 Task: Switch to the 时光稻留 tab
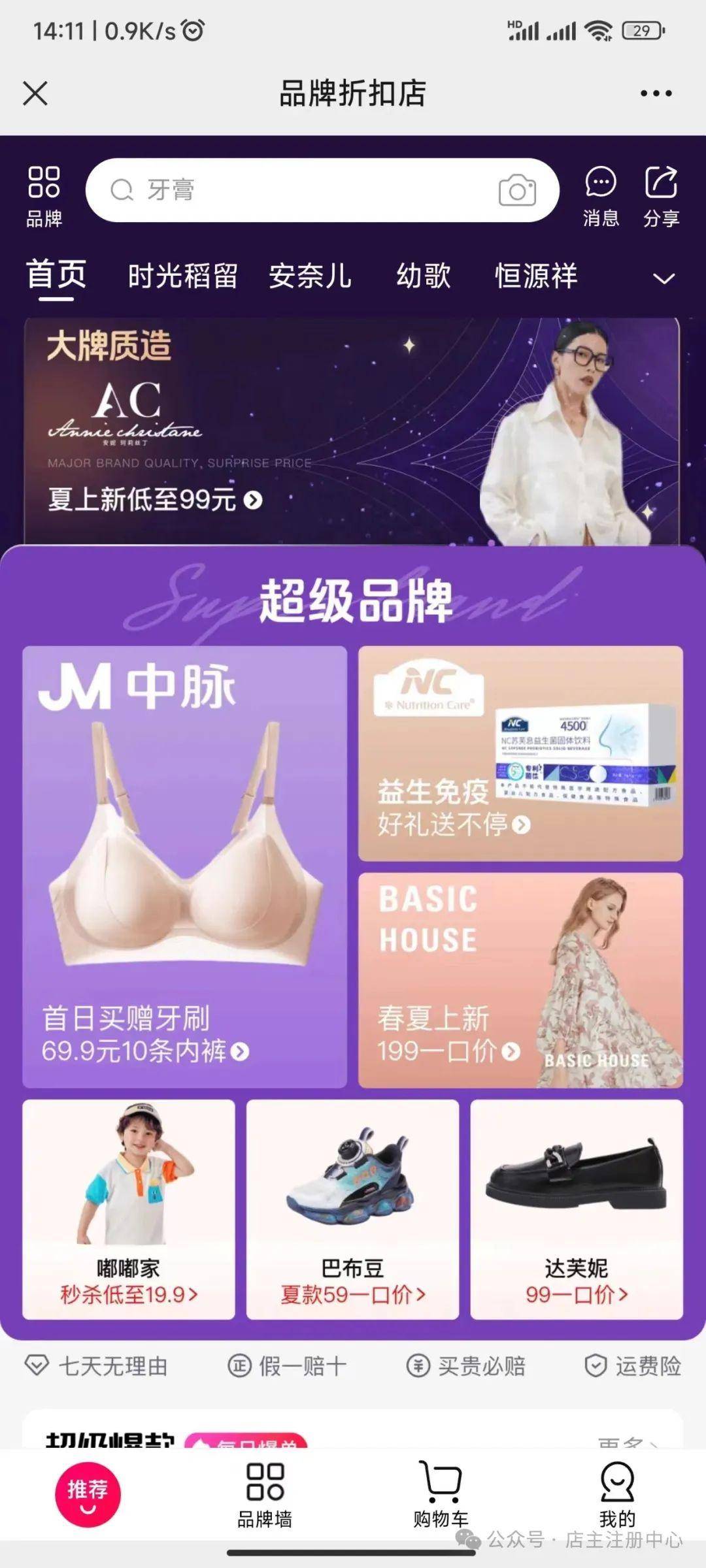coord(182,276)
